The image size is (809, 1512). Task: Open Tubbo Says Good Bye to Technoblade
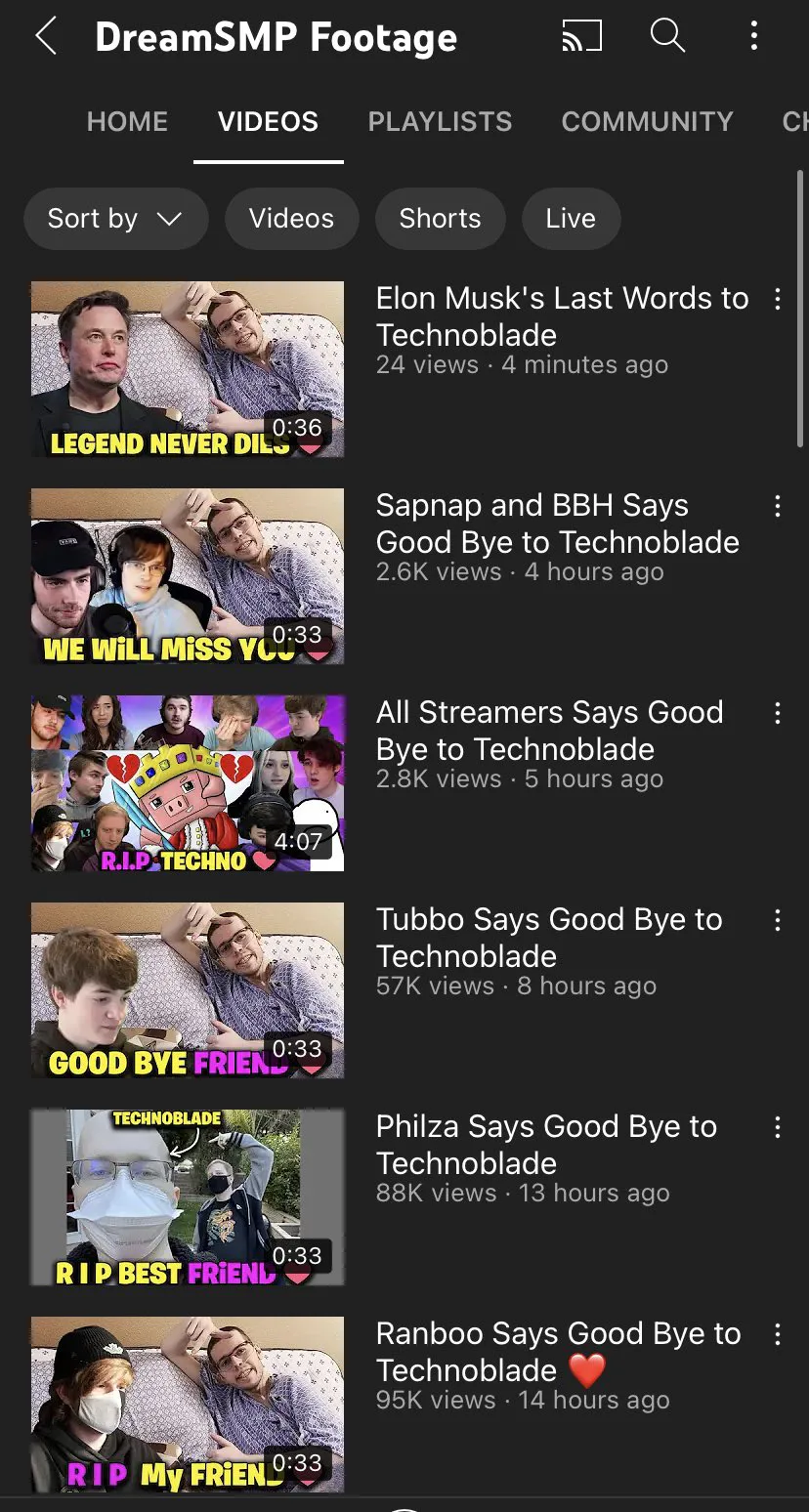coord(188,990)
